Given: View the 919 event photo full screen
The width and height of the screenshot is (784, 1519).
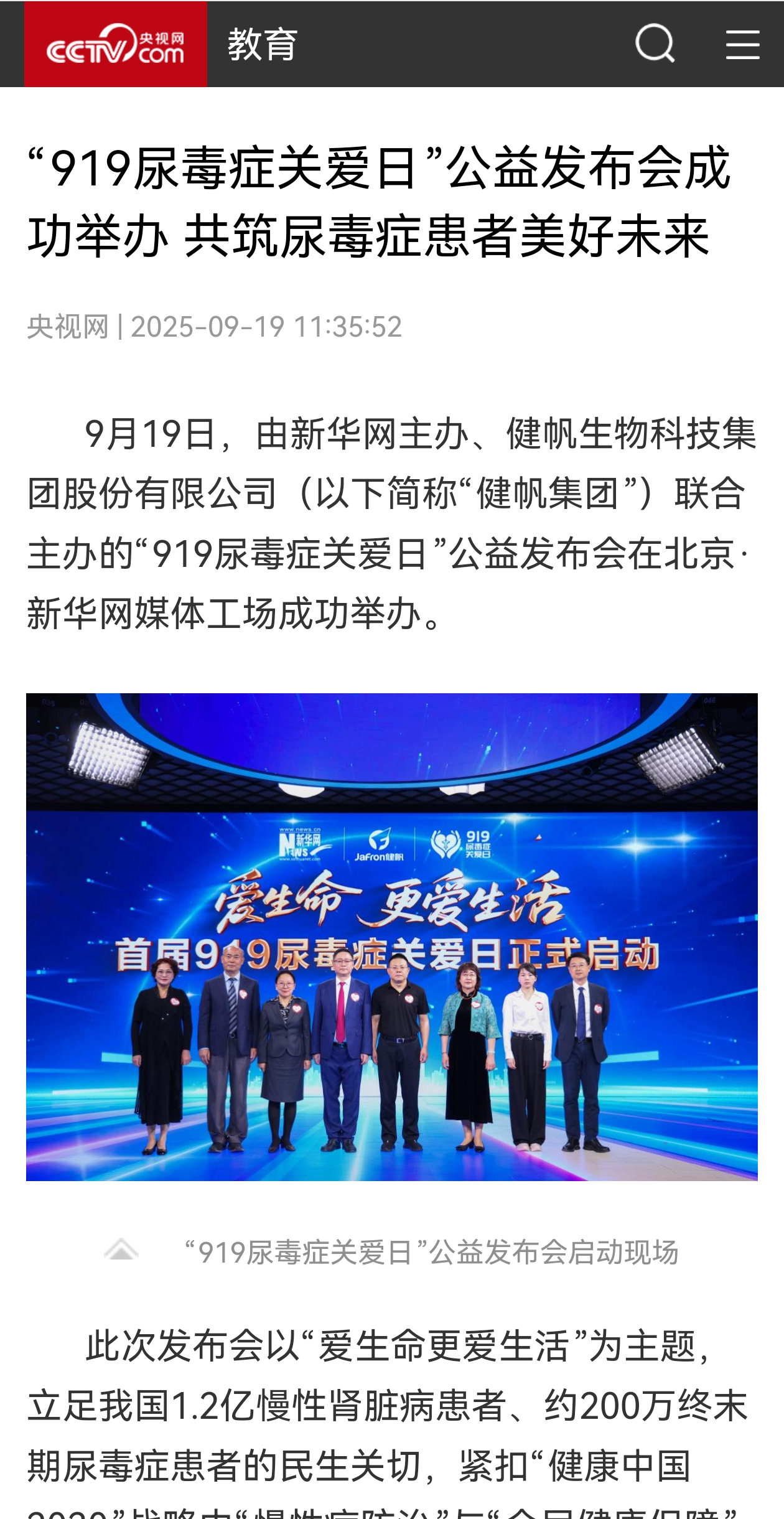Looking at the screenshot, I should (392, 937).
